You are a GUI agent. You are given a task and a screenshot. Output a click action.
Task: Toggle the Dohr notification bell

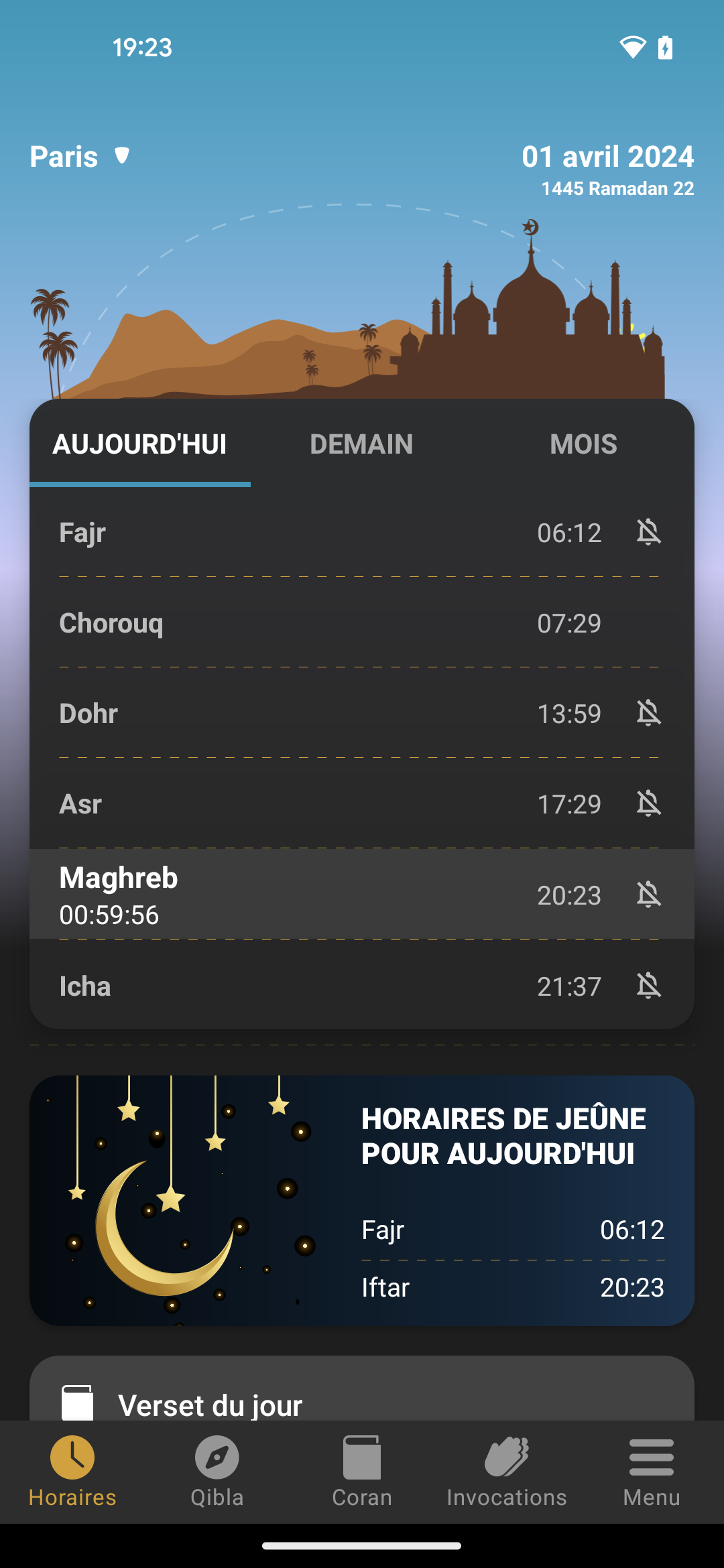coord(648,713)
